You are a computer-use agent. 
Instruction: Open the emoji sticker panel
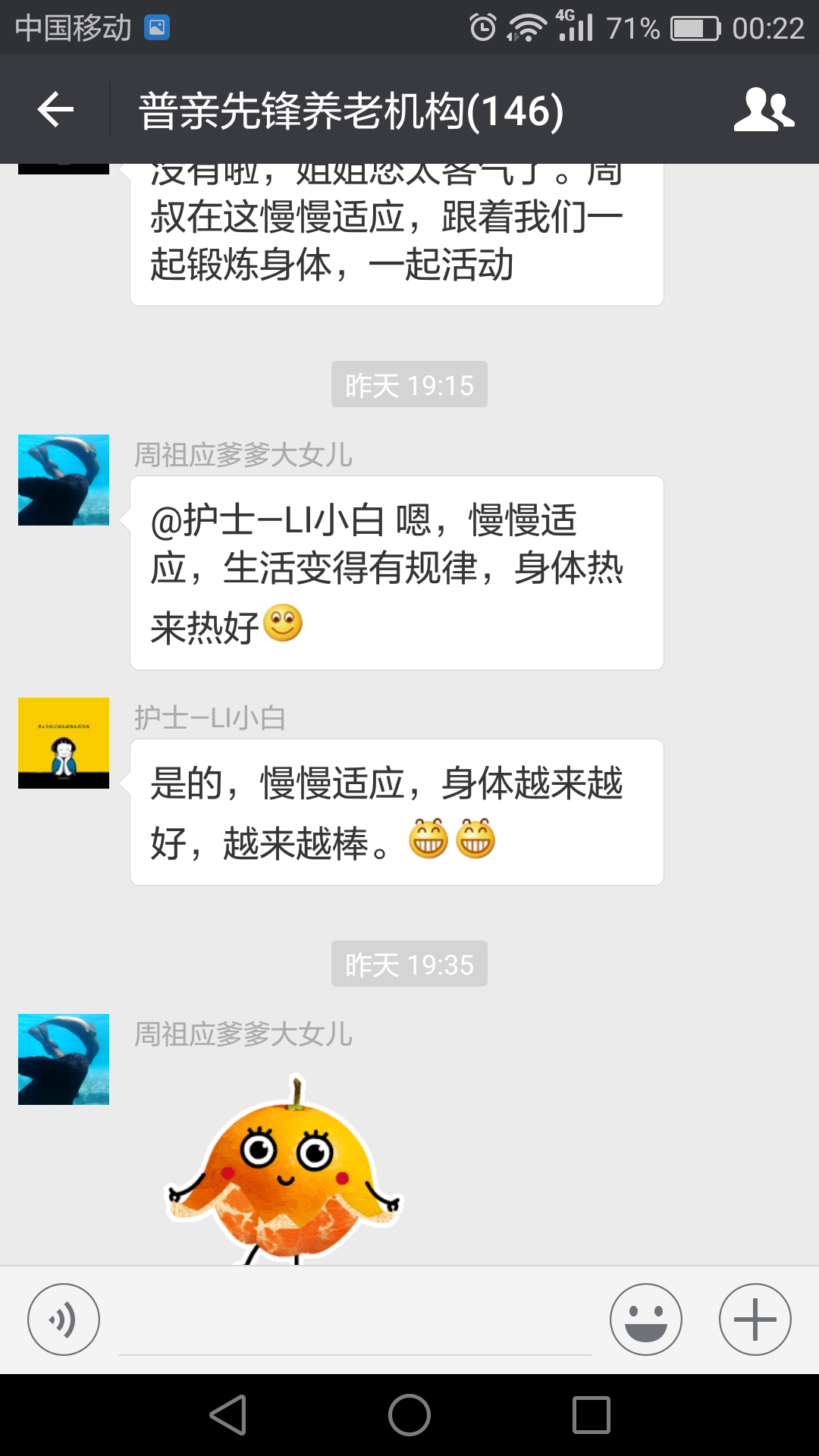[x=645, y=1319]
